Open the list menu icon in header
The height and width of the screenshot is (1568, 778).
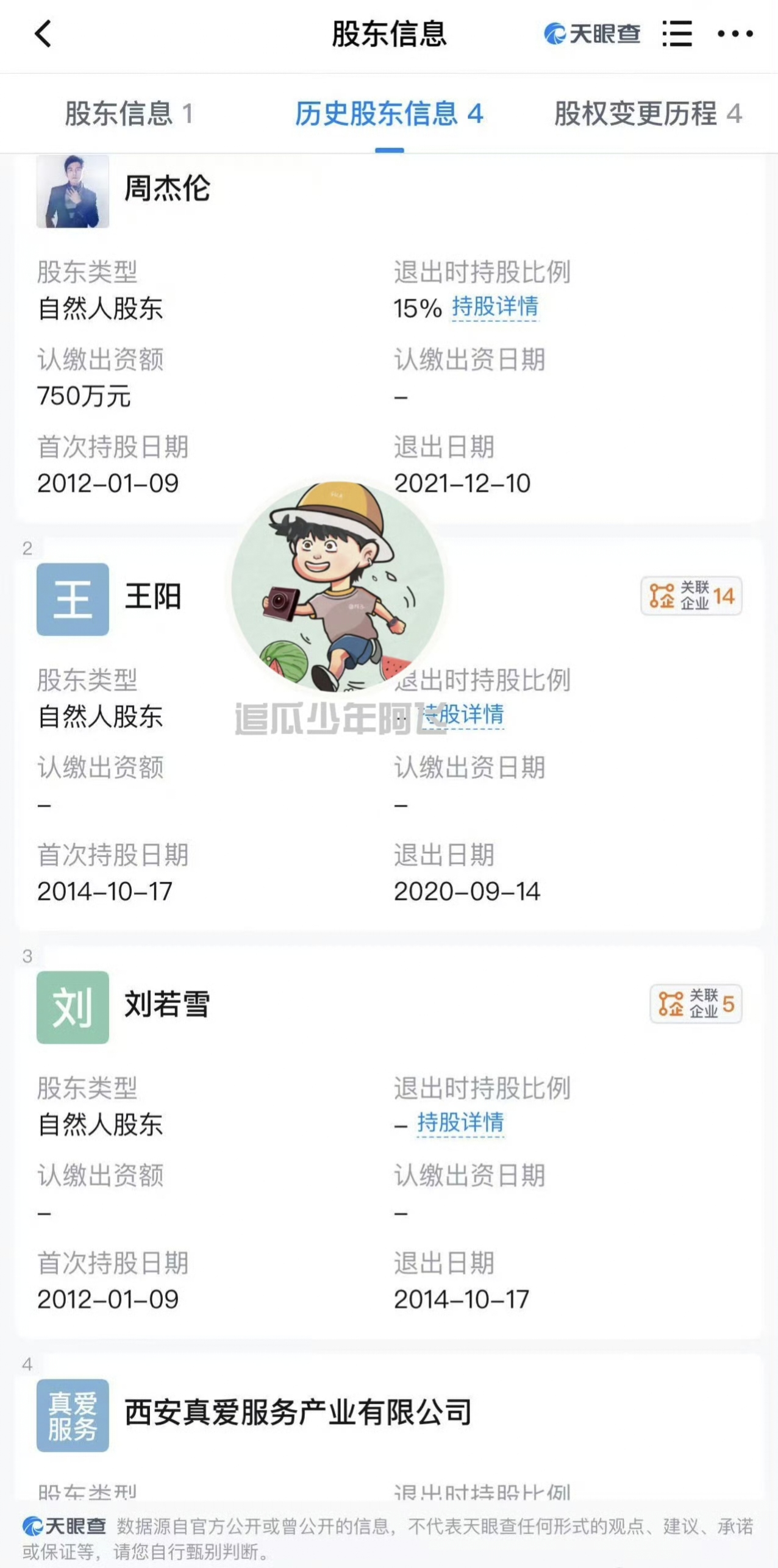click(x=677, y=34)
